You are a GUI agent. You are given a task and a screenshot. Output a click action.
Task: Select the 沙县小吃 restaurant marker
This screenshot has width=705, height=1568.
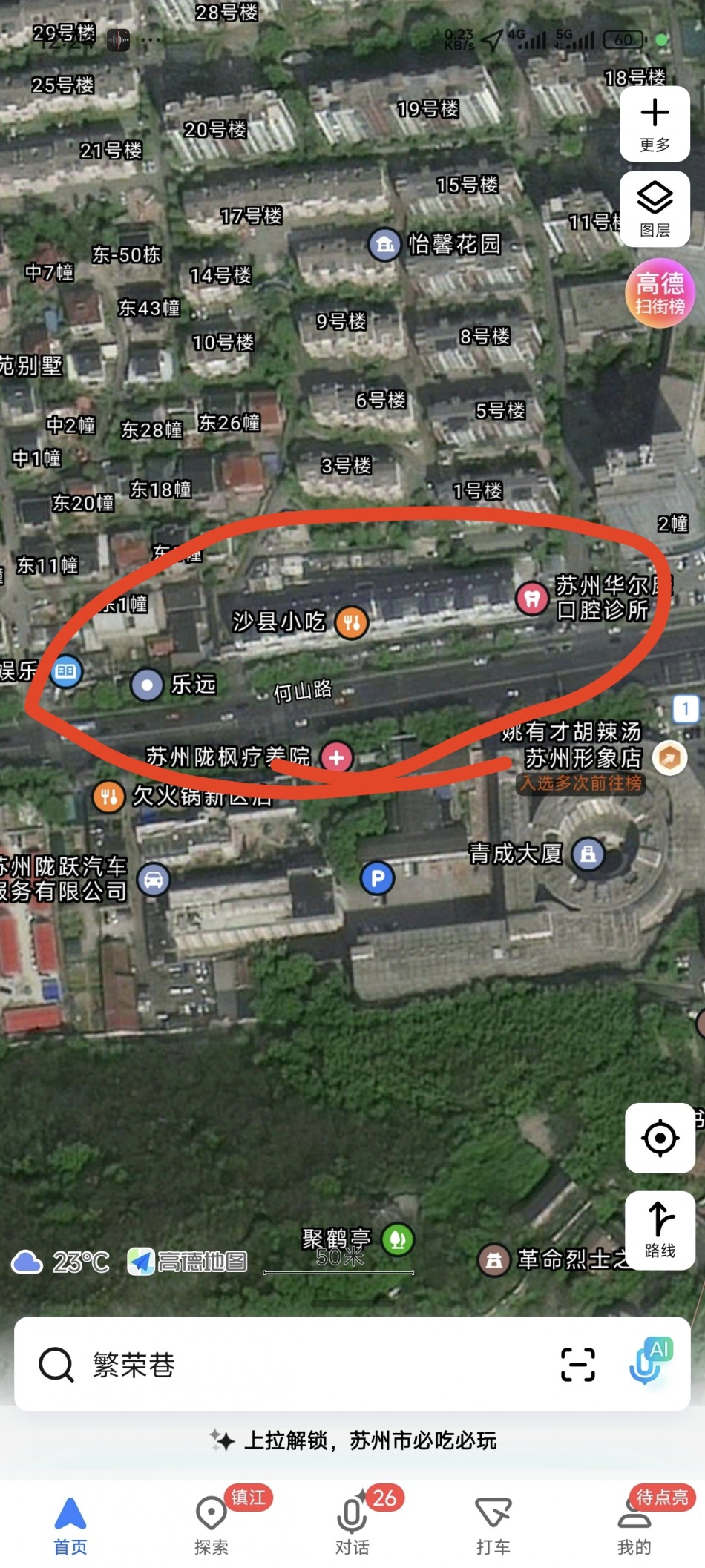click(352, 622)
